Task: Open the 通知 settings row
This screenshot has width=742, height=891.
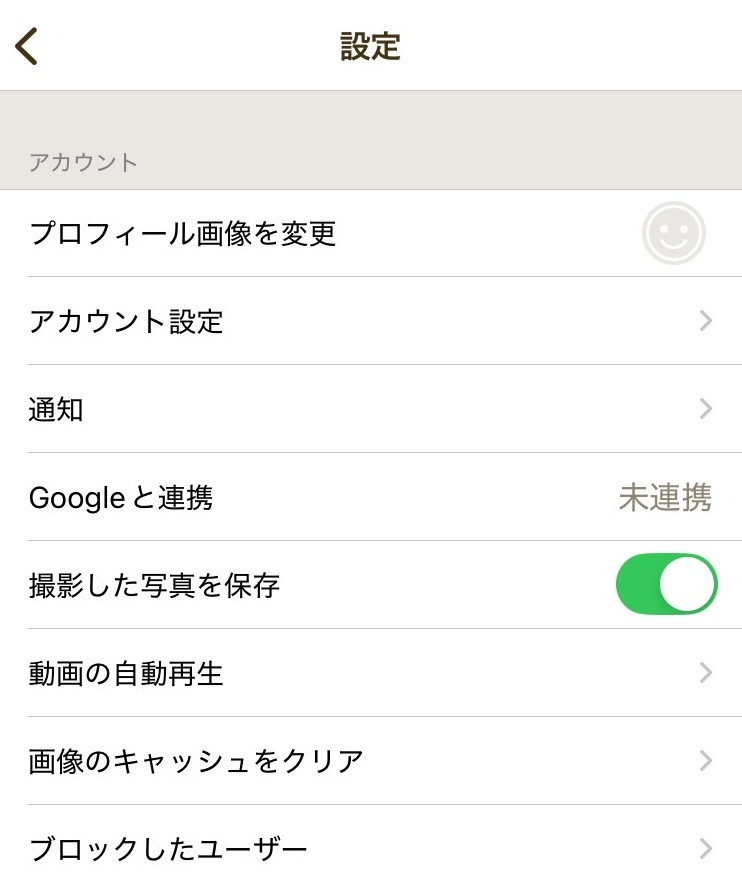Action: 370,409
